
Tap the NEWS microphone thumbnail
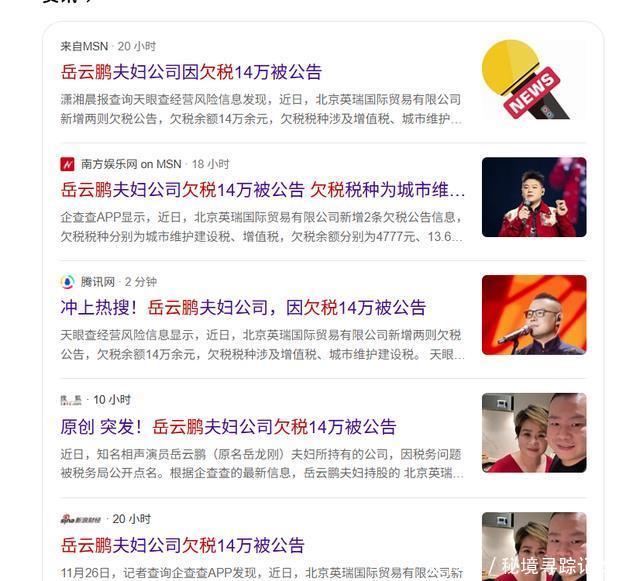[x=533, y=79]
